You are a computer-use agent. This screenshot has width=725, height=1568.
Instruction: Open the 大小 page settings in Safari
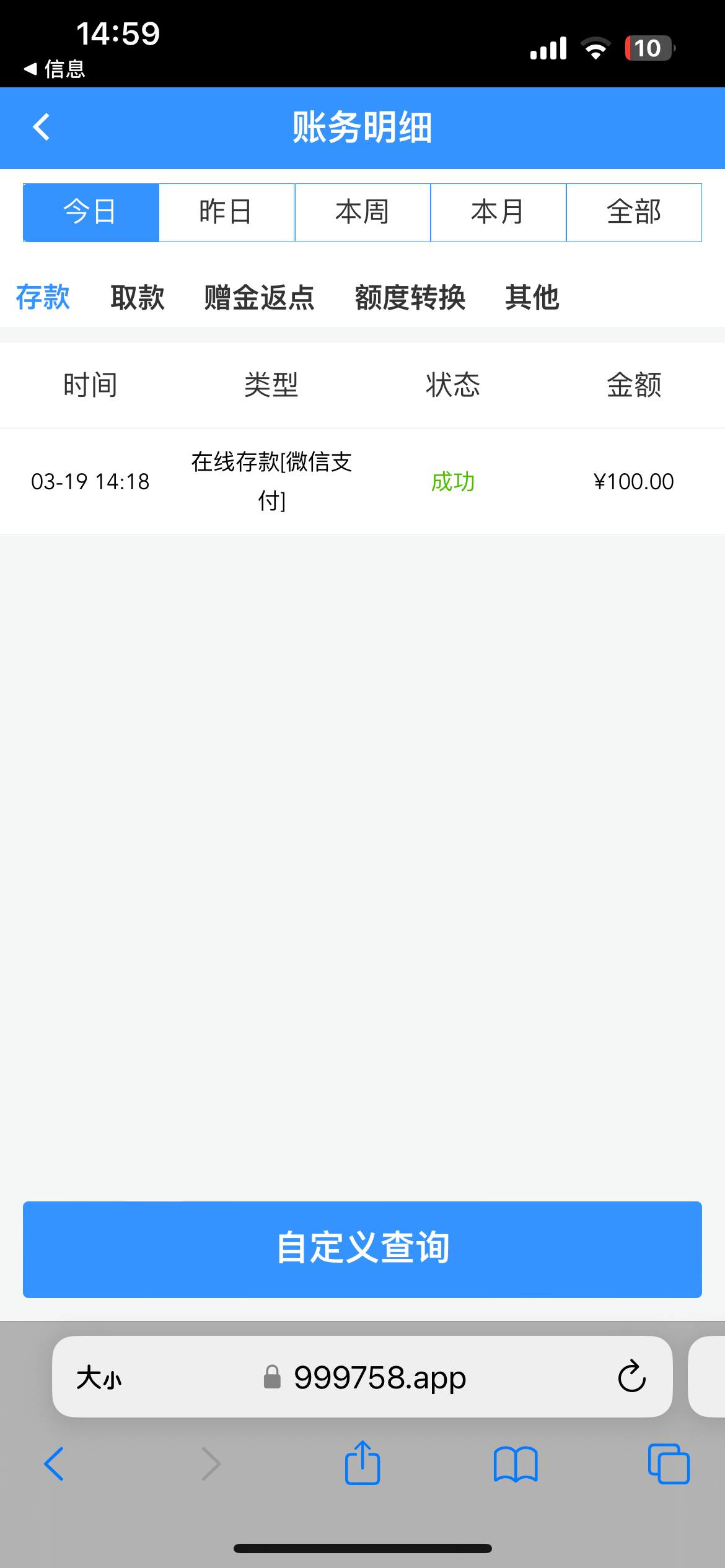99,1378
